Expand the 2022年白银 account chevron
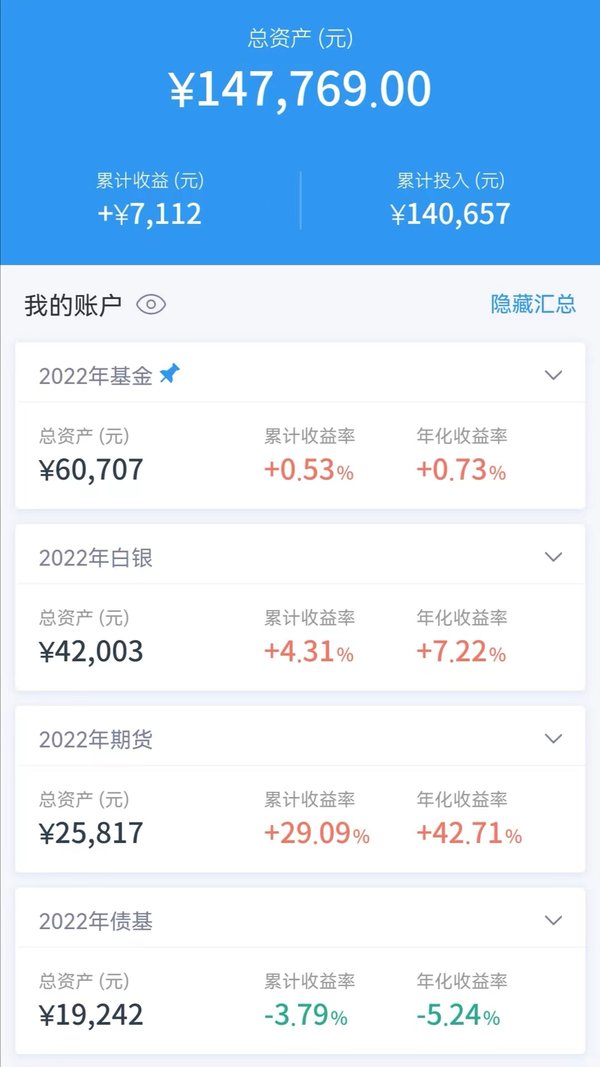 click(x=554, y=557)
